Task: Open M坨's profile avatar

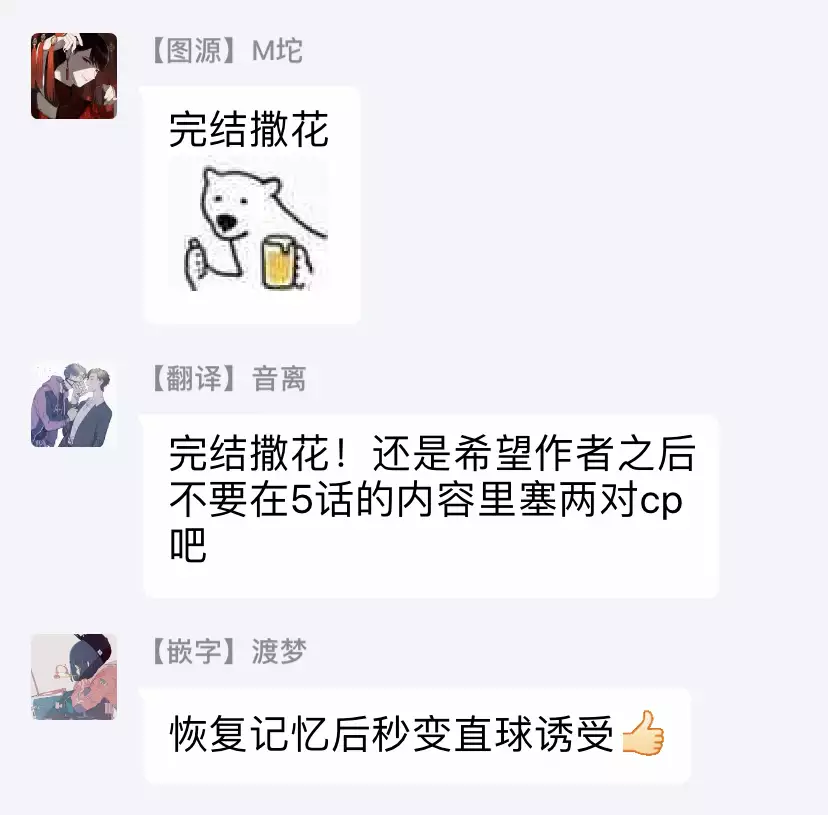Action: point(74,76)
